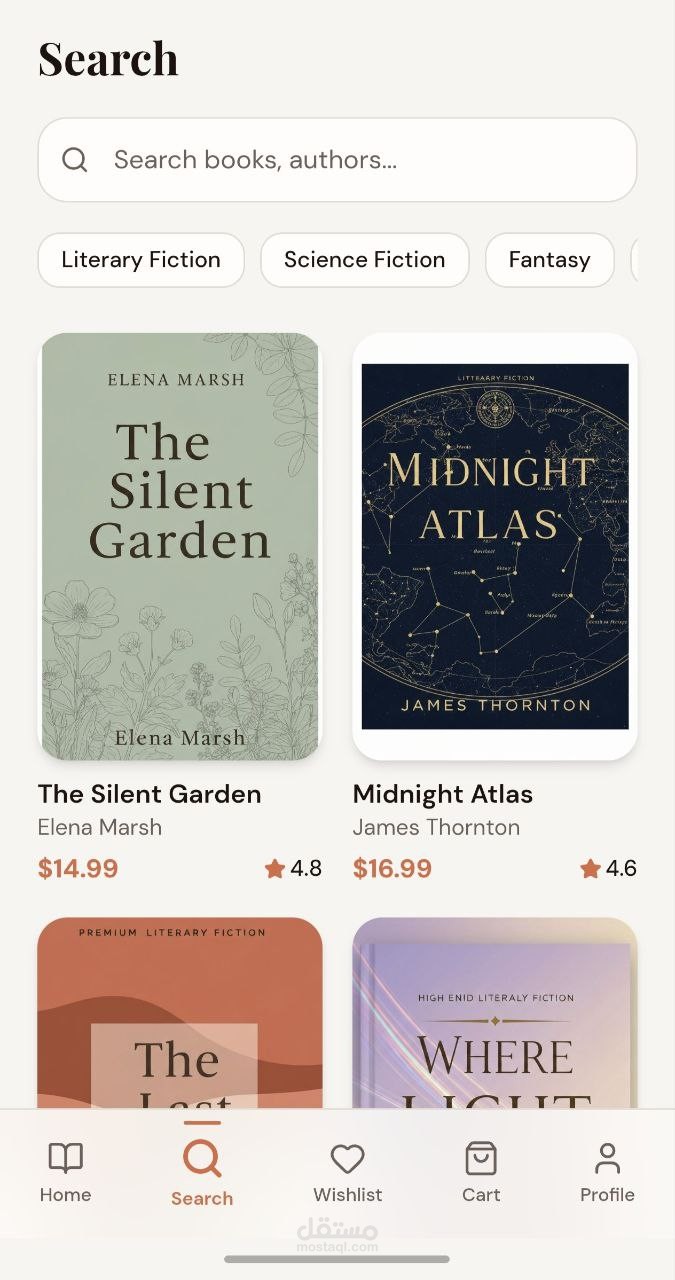Open the Cart tab
This screenshot has height=1280, width=675.
481,1172
